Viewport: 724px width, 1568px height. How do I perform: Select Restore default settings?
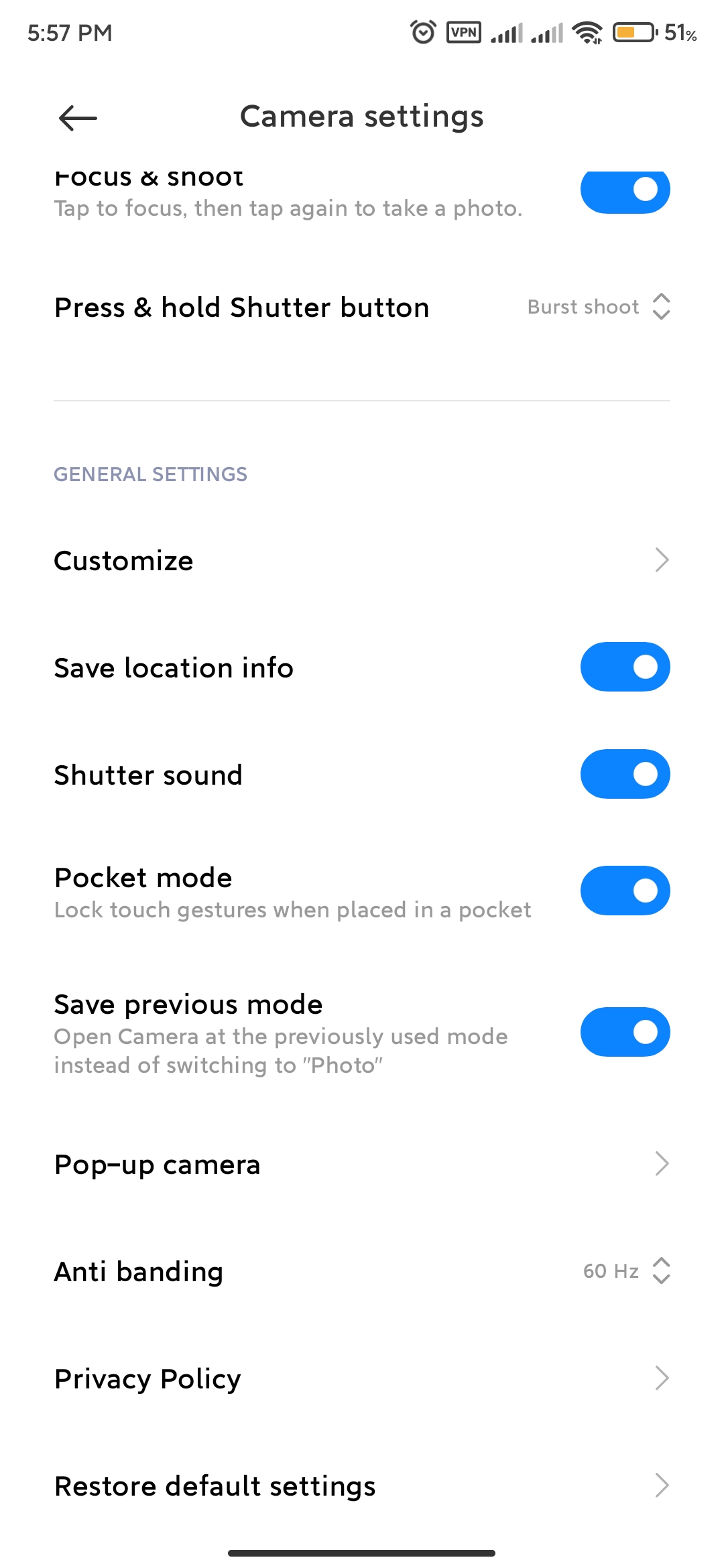pos(362,1486)
